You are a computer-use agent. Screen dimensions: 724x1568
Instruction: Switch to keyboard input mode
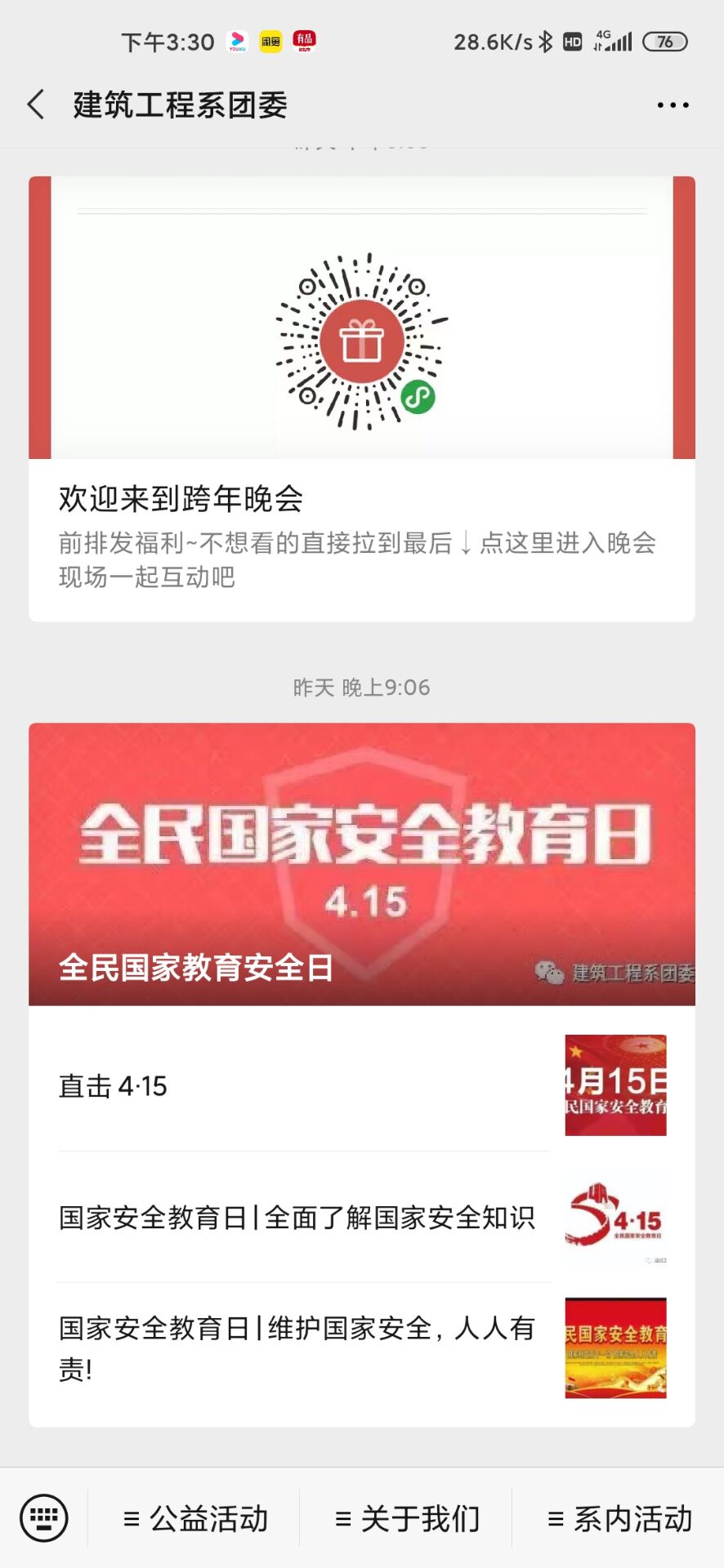[x=44, y=1518]
